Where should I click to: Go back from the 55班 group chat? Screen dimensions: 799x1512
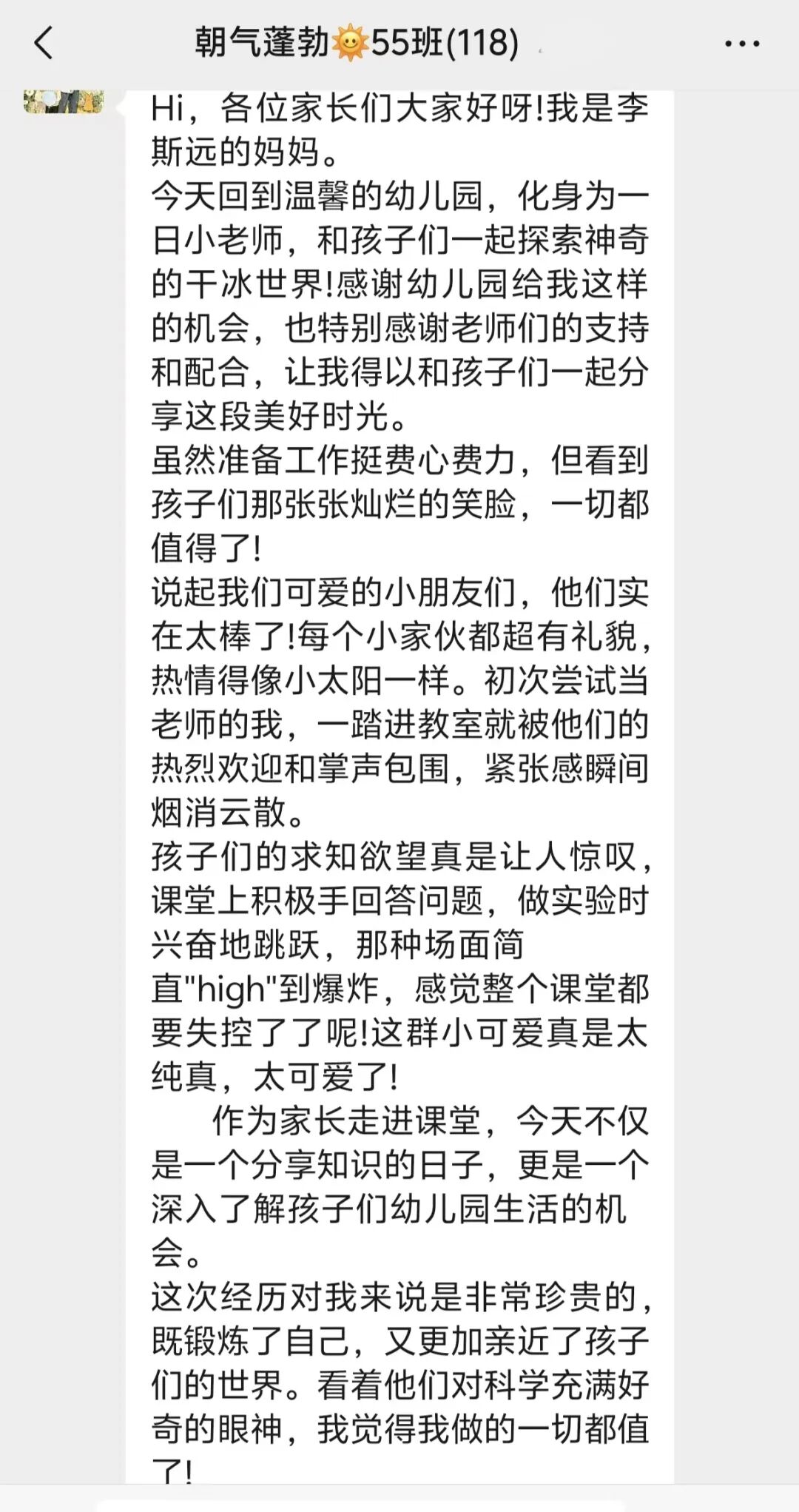coord(44,43)
